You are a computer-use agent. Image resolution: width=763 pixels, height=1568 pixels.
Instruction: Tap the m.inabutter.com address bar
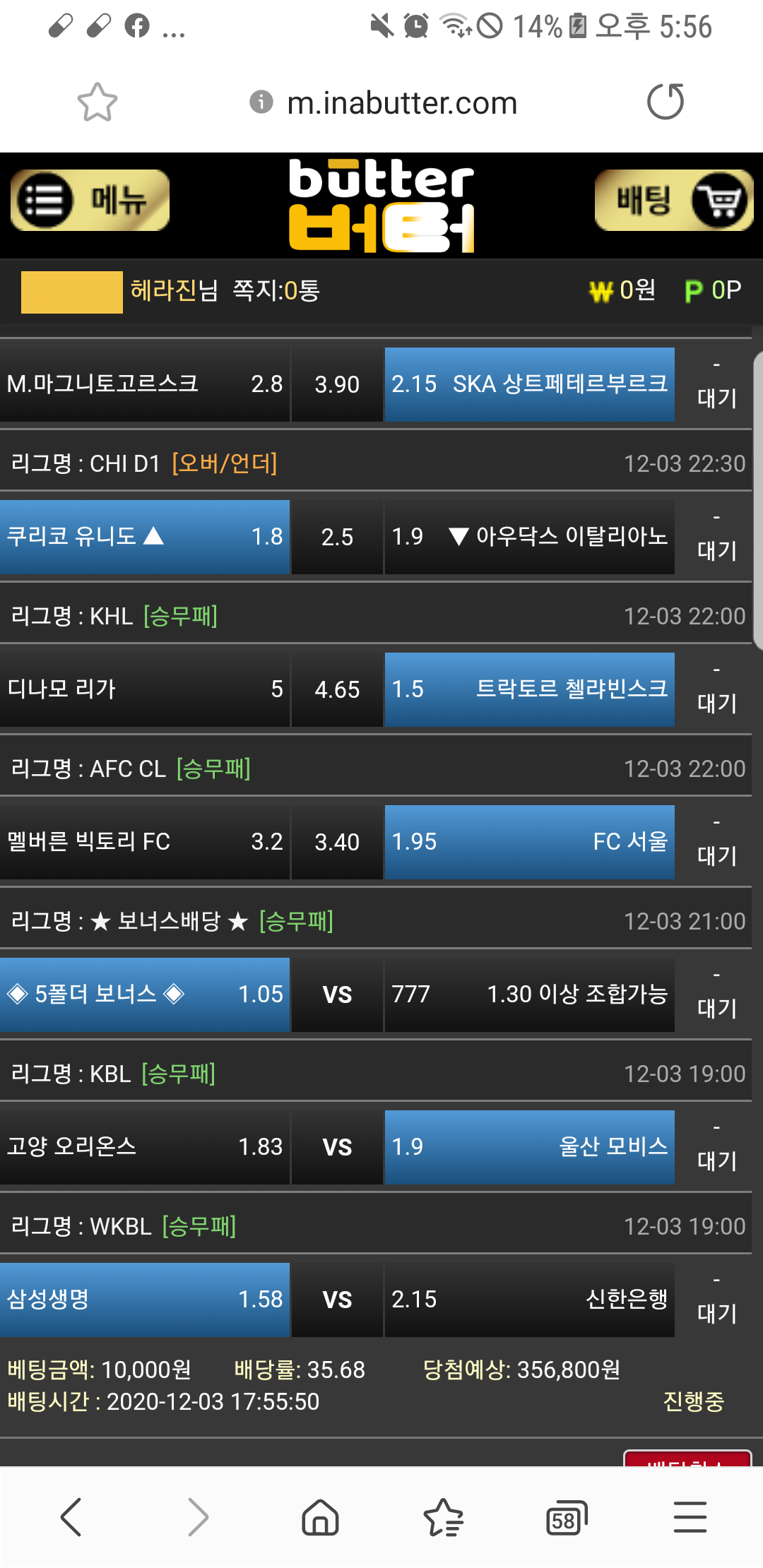click(401, 103)
